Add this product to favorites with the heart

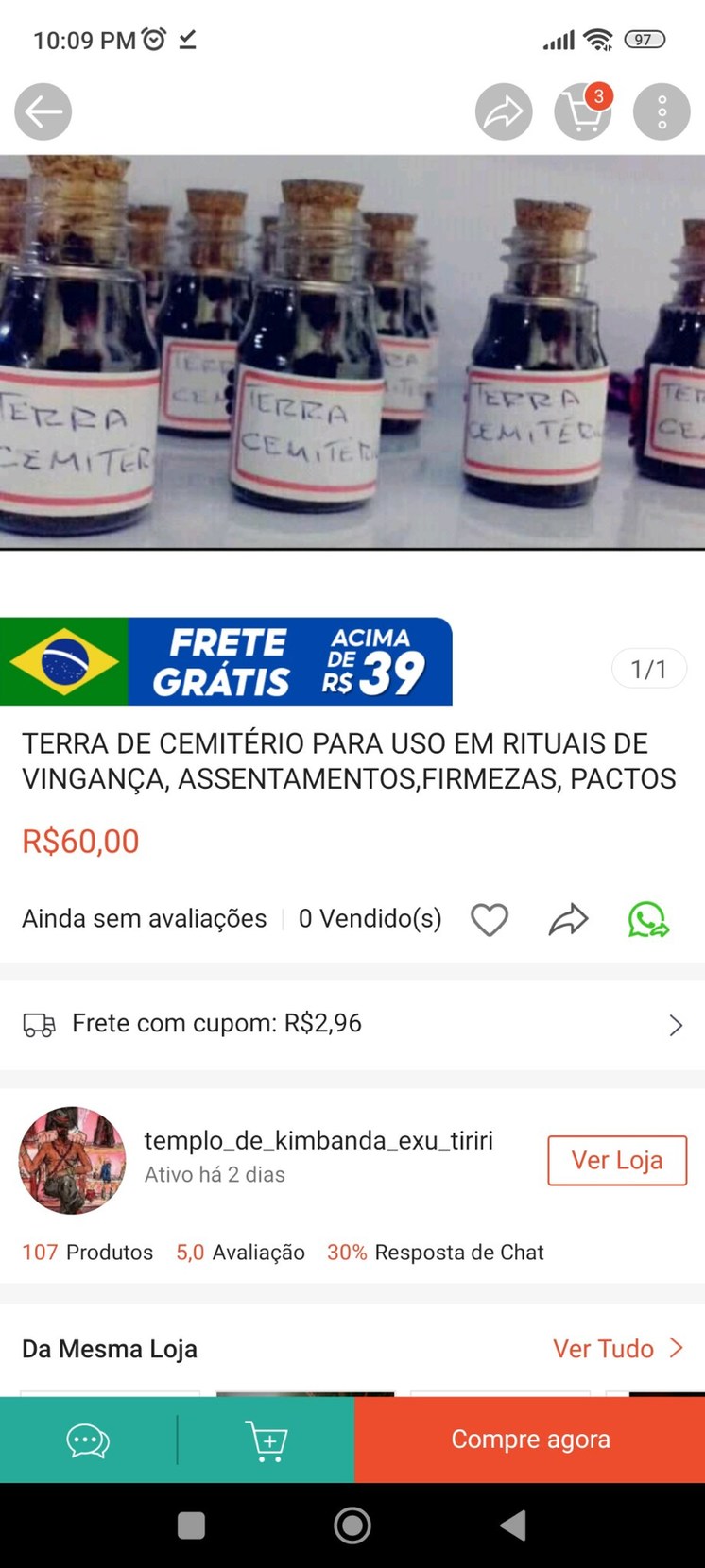[x=490, y=919]
